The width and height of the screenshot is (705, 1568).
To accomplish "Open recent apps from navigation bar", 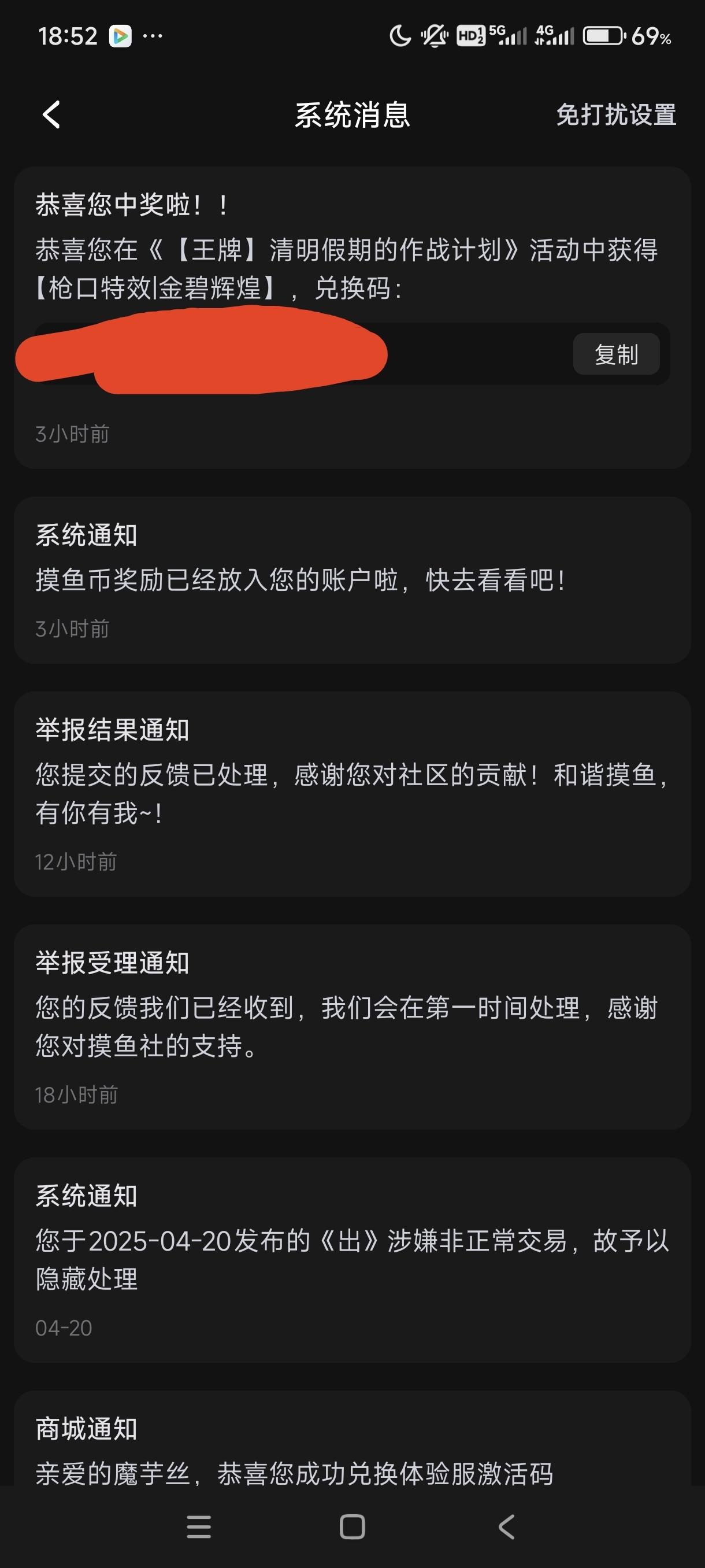I will tap(198, 1526).
